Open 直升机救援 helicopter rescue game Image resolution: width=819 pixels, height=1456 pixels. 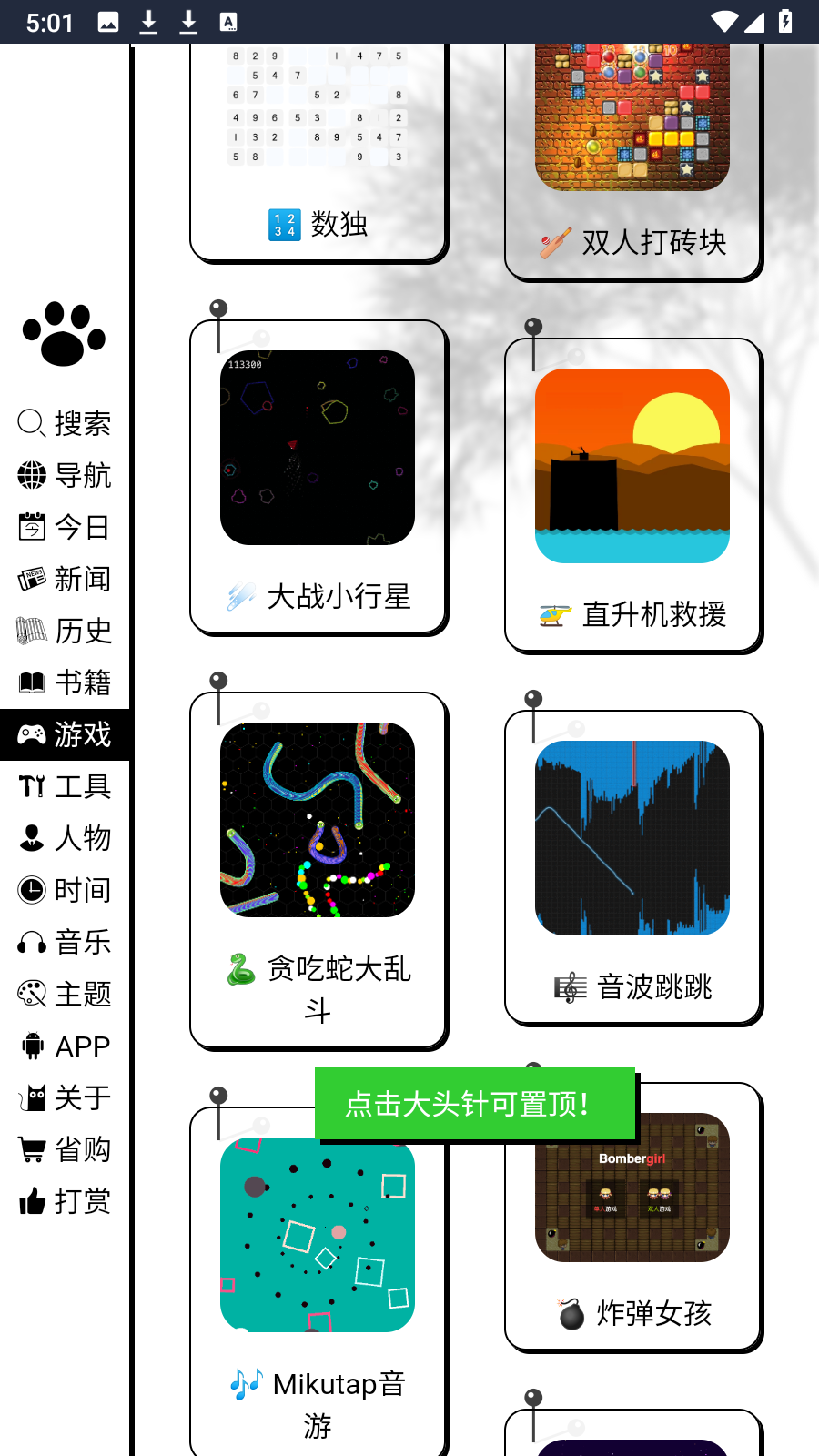pos(632,491)
